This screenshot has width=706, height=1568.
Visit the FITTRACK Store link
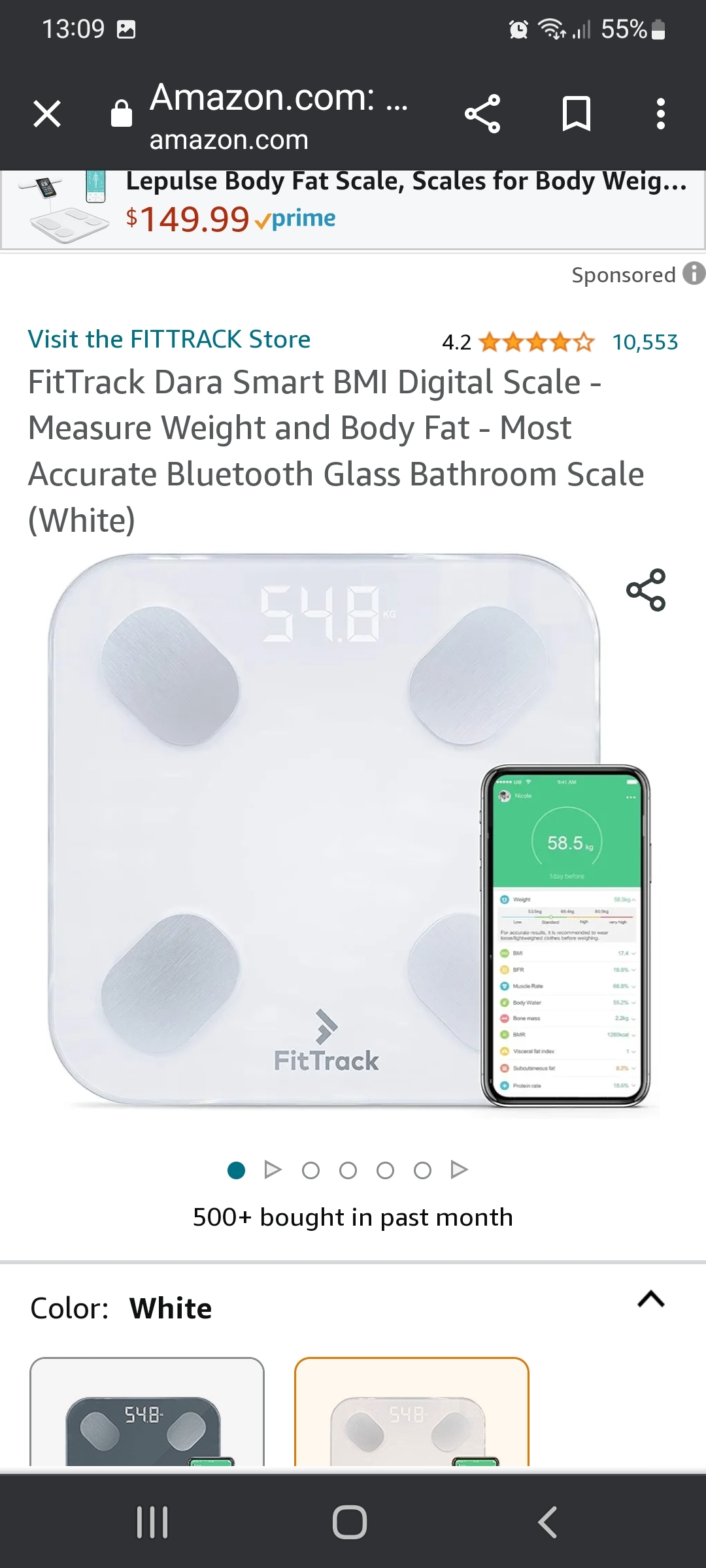click(x=169, y=340)
